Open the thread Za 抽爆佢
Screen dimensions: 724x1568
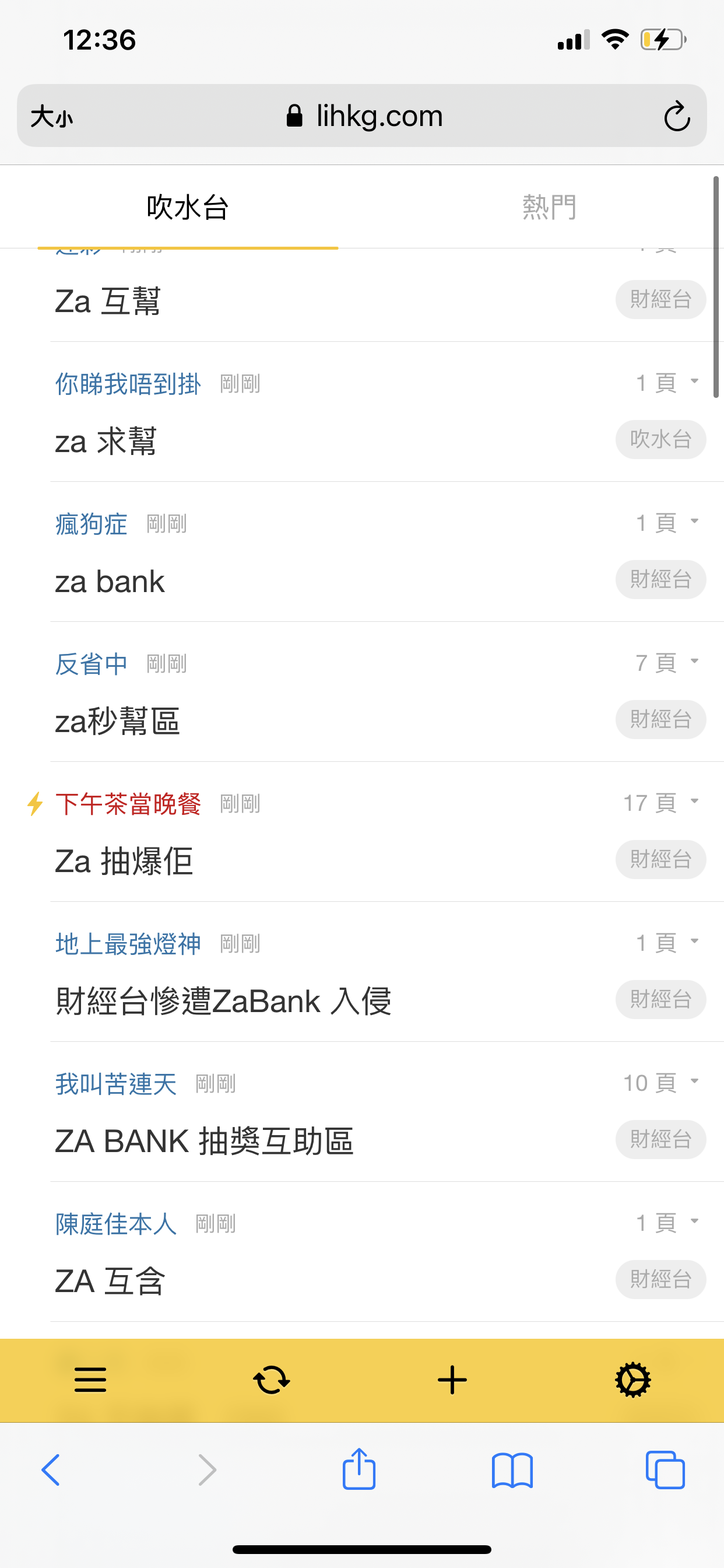pyautogui.click(x=124, y=862)
